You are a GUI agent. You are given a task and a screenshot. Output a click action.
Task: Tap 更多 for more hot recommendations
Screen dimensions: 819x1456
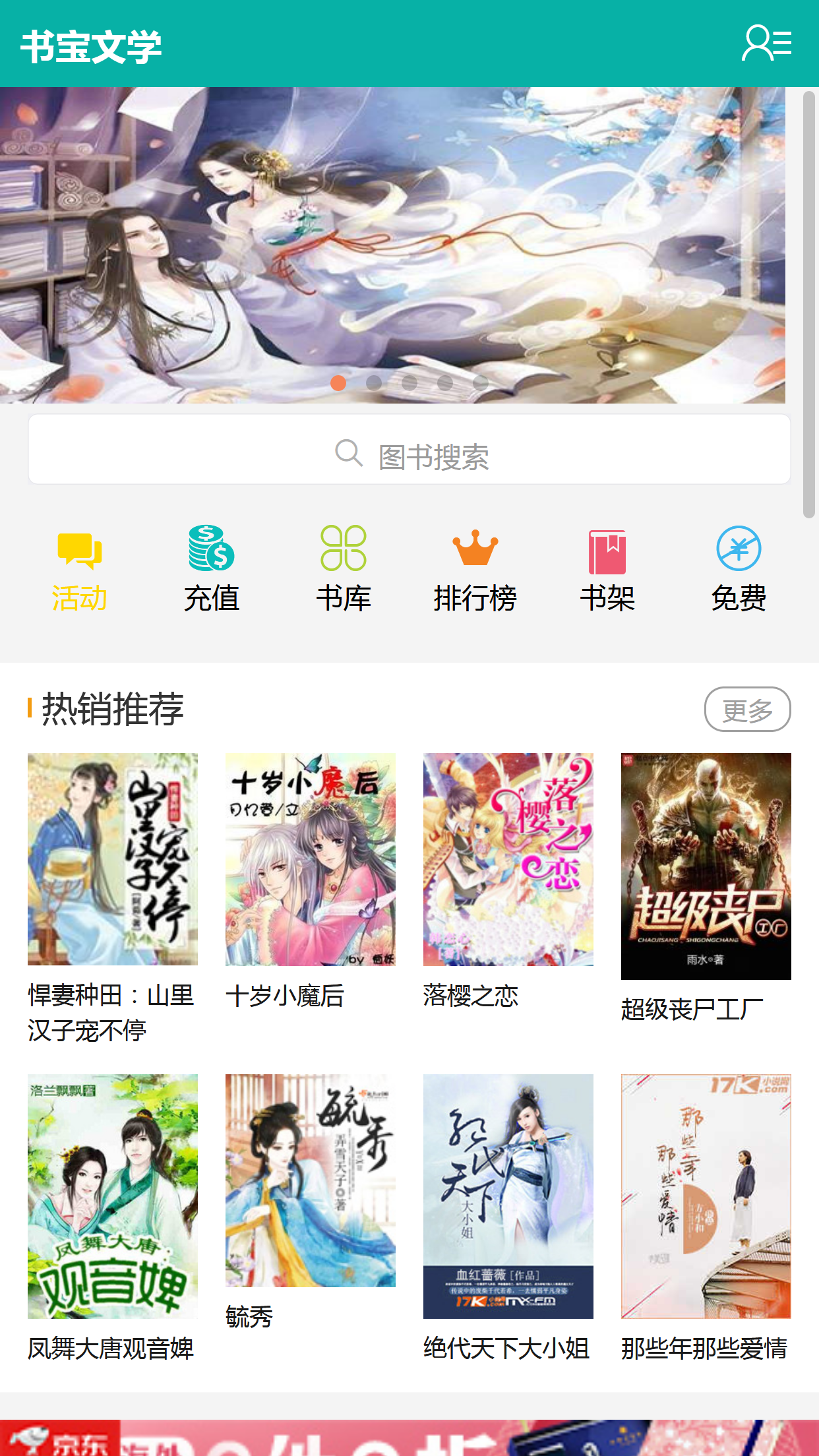[748, 710]
